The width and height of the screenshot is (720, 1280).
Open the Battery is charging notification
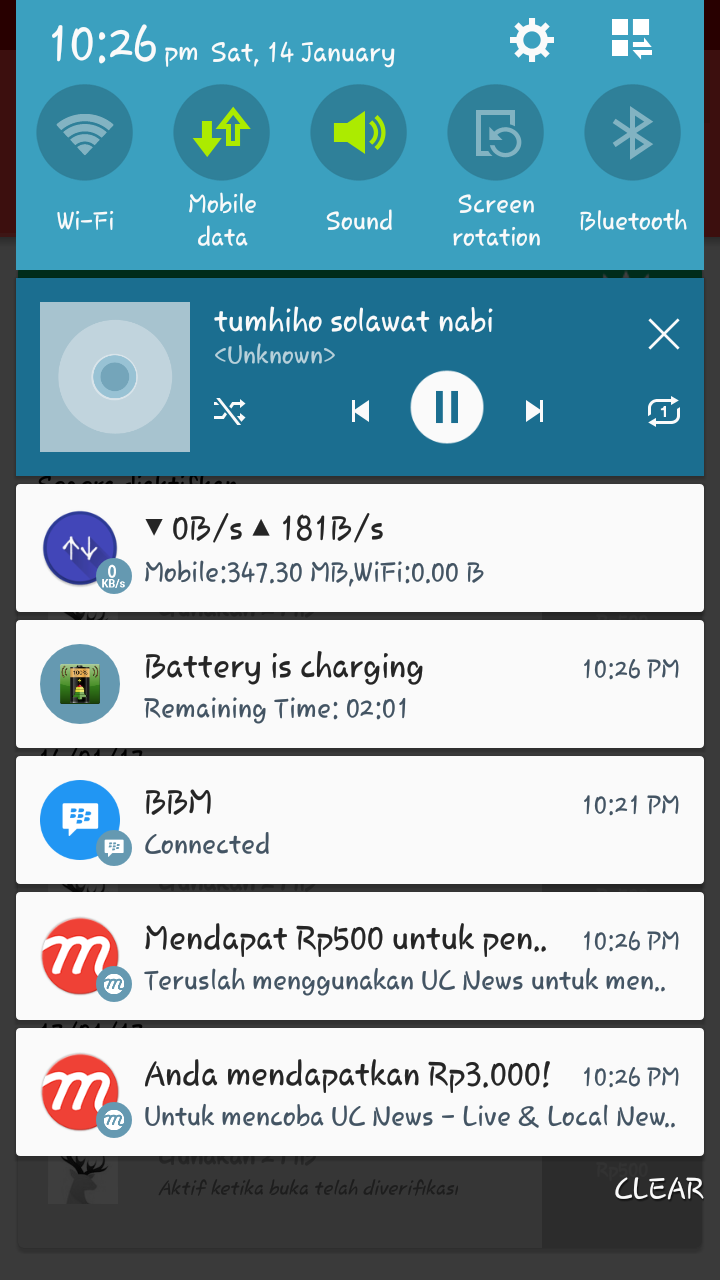pyautogui.click(x=360, y=684)
